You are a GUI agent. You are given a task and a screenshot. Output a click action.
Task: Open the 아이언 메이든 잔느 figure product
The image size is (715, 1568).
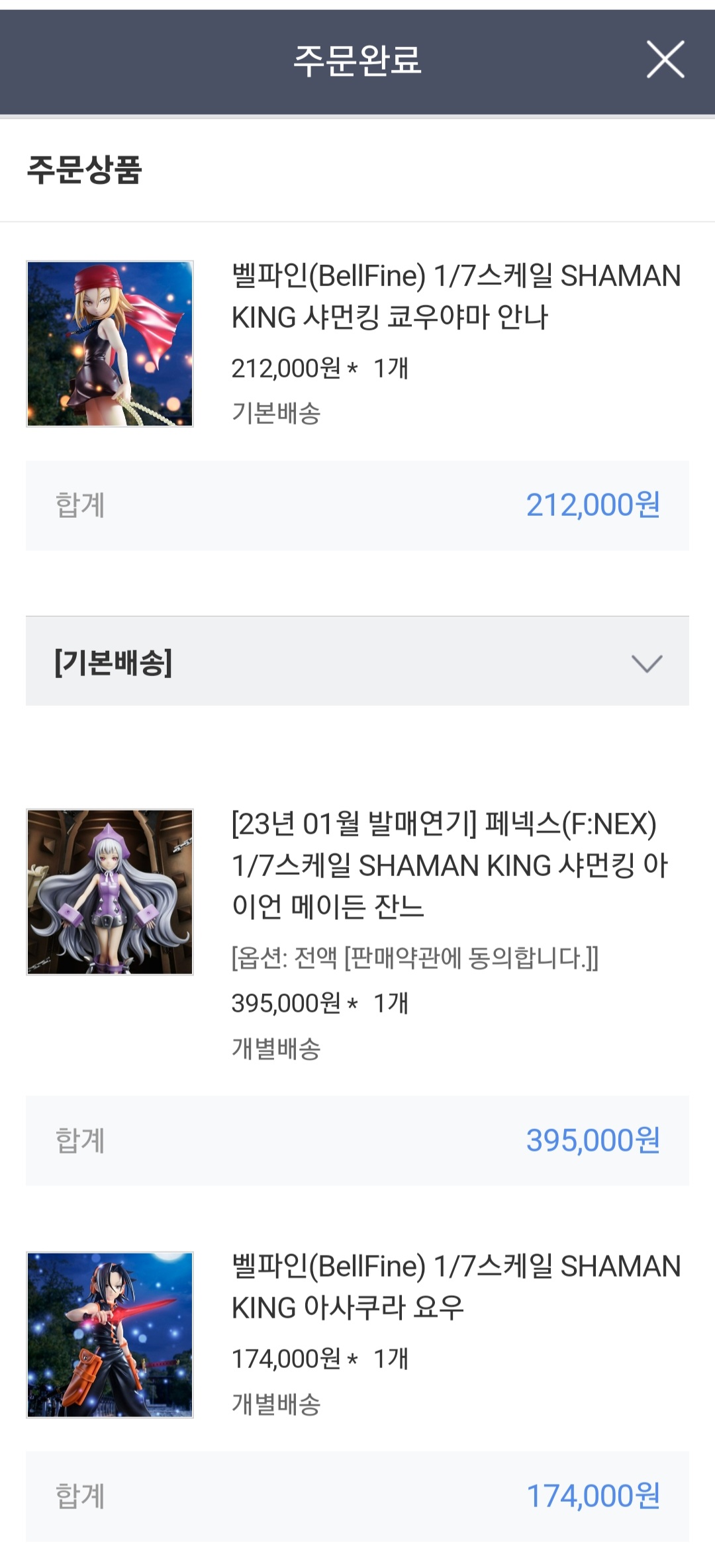pyautogui.click(x=449, y=865)
